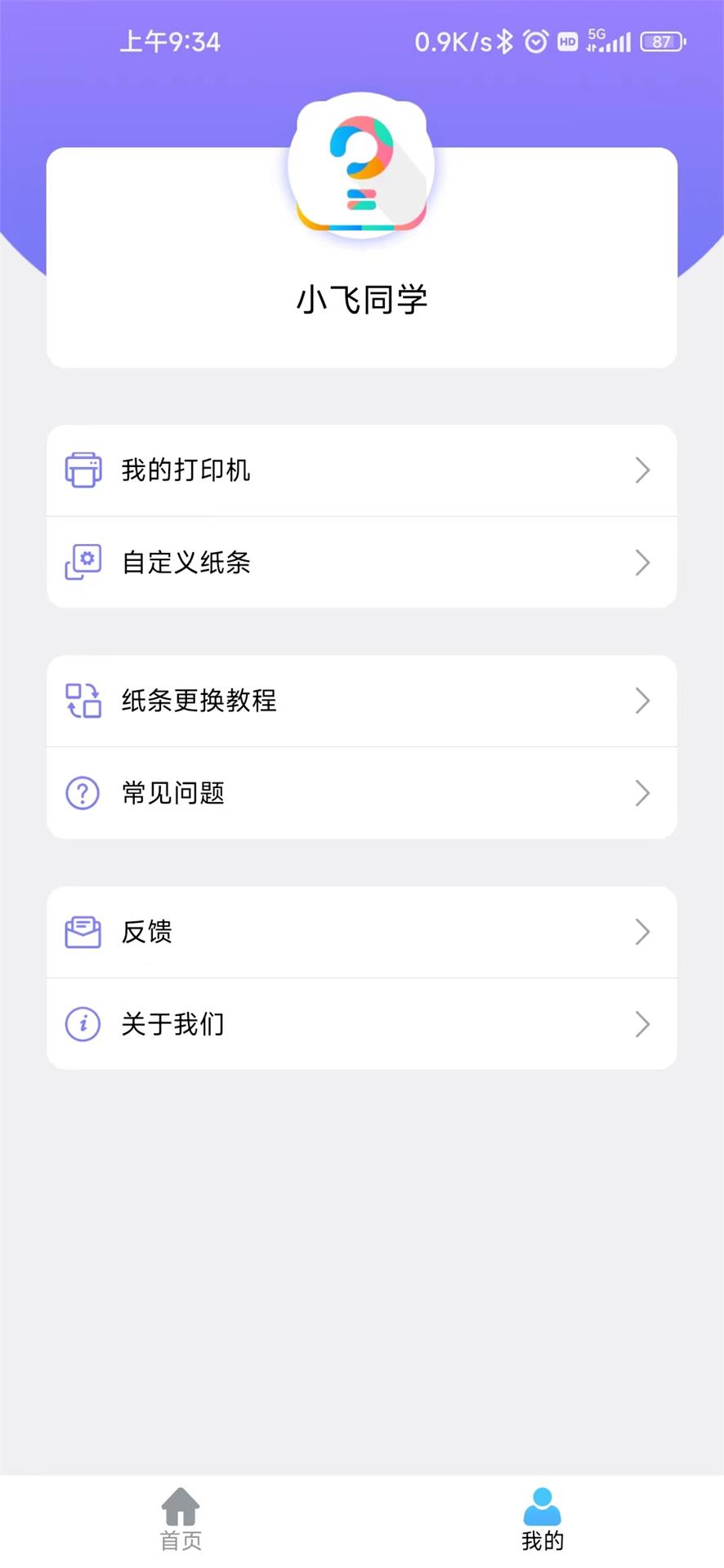
Task: Switch to the 首页 tab
Action: (x=181, y=1521)
